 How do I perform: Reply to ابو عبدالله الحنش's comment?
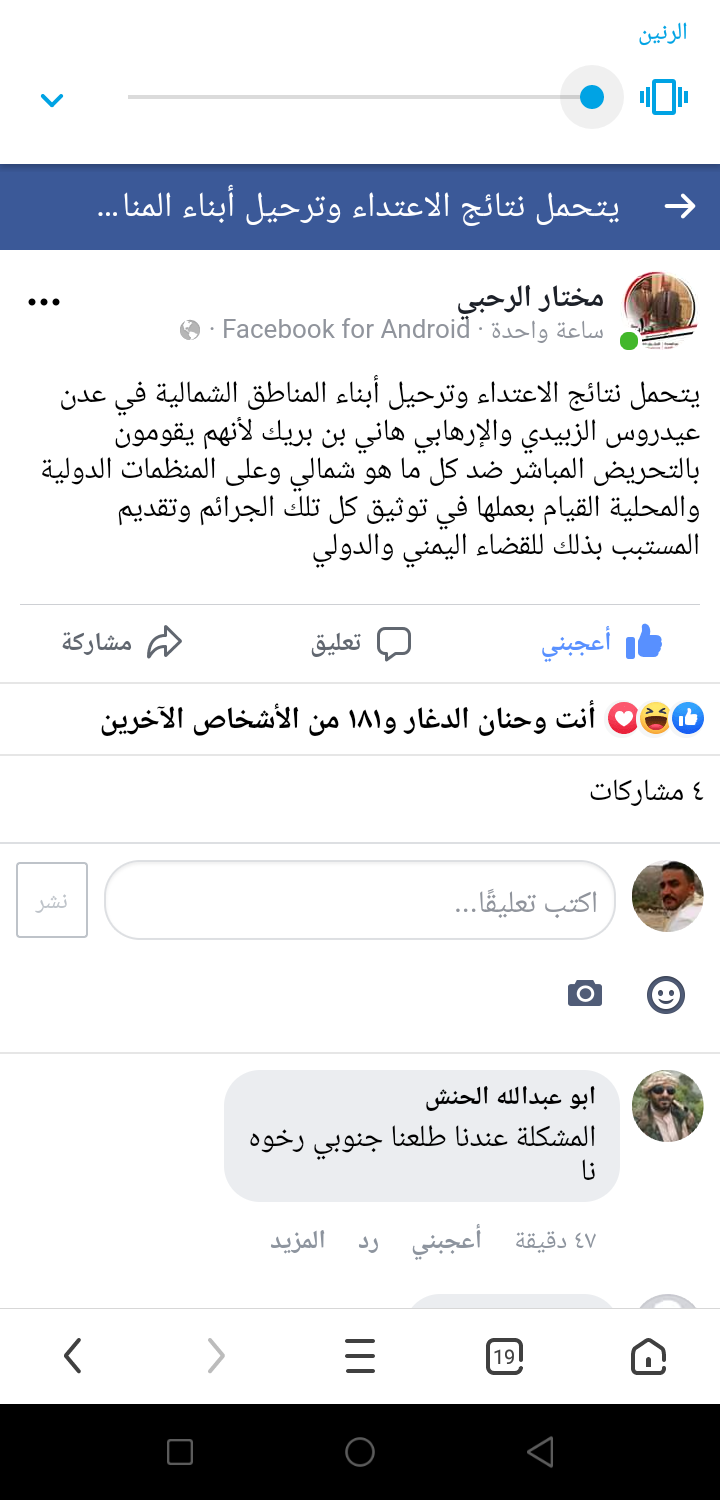pos(368,1241)
